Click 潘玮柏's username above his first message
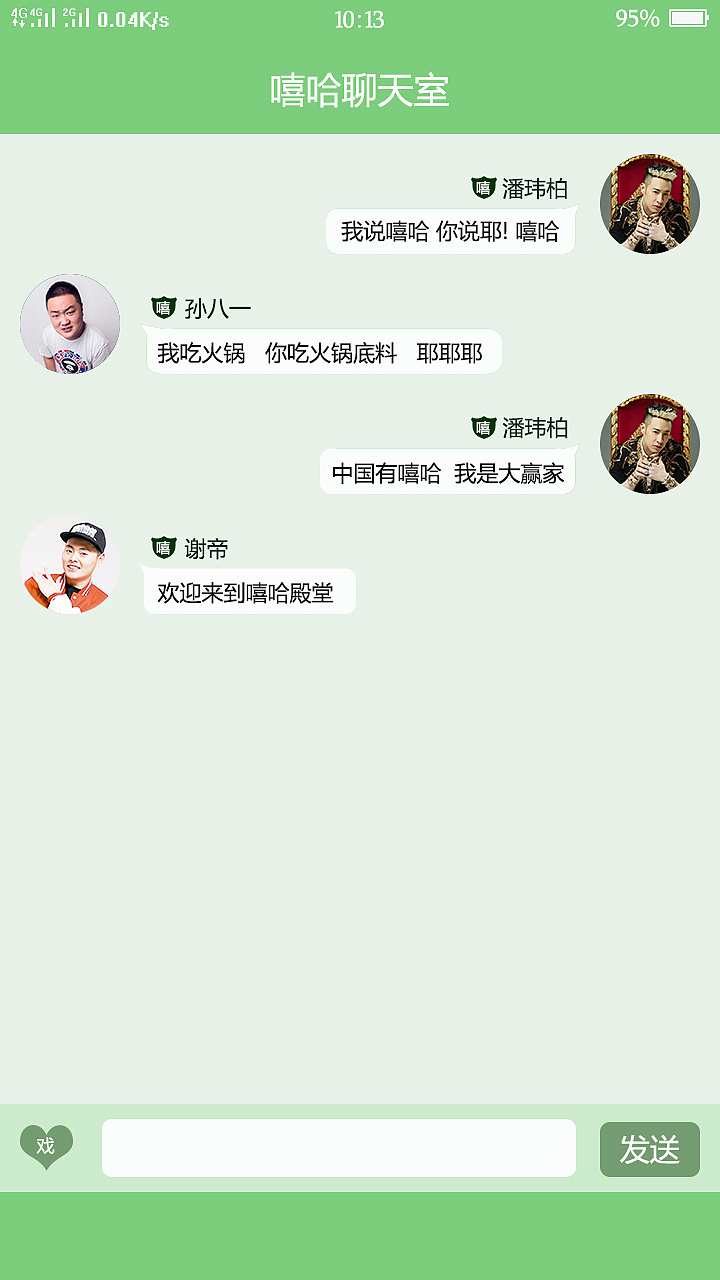The image size is (720, 1280). (537, 187)
